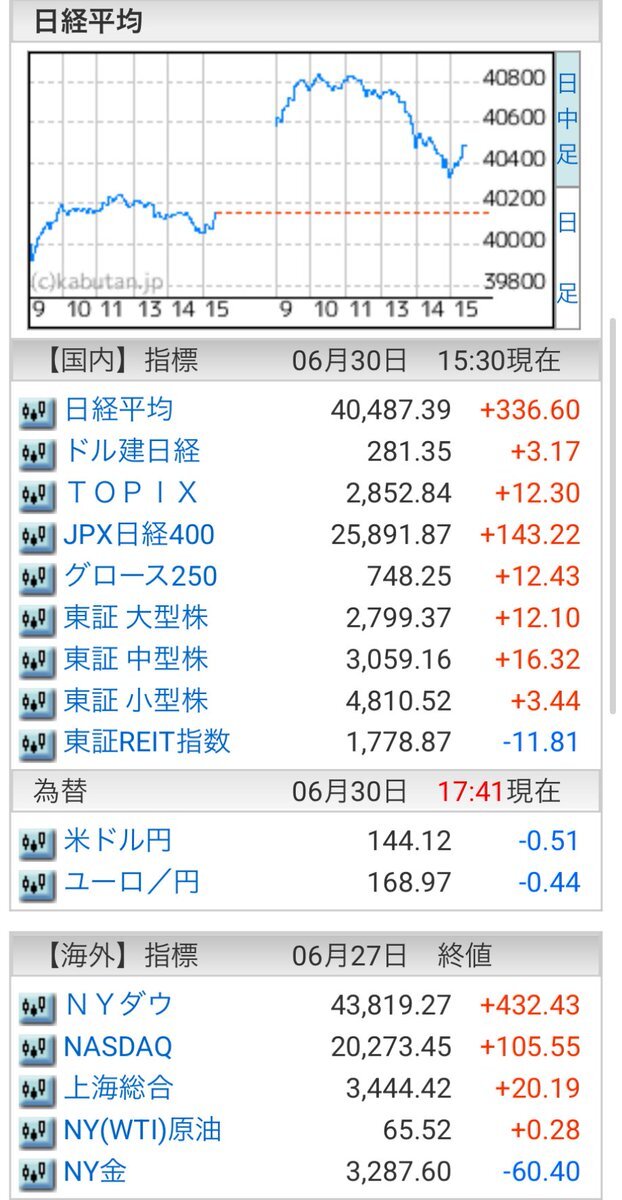Switch chart to 日足 daily view

click(x=567, y=257)
